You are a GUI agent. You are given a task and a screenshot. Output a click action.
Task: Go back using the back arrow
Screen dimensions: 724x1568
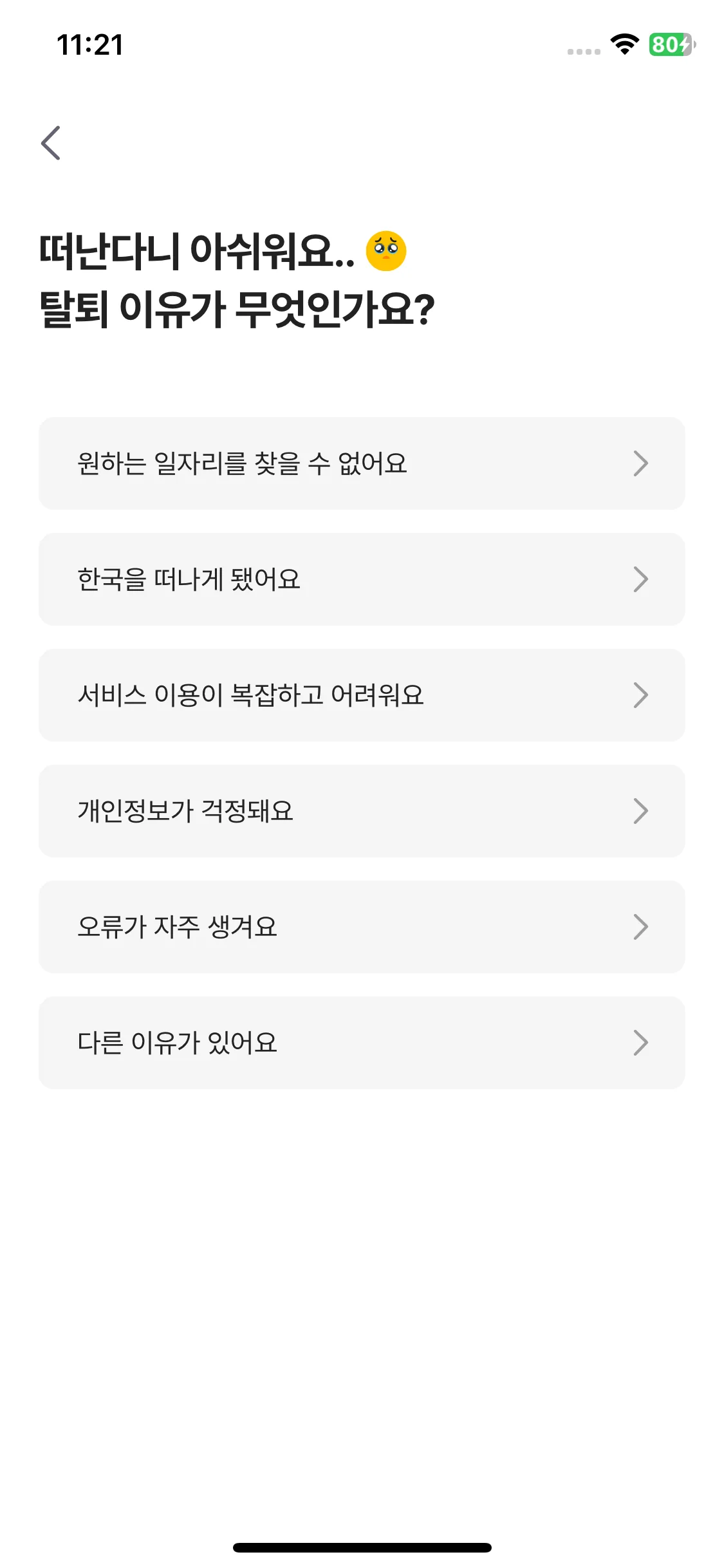click(x=51, y=143)
